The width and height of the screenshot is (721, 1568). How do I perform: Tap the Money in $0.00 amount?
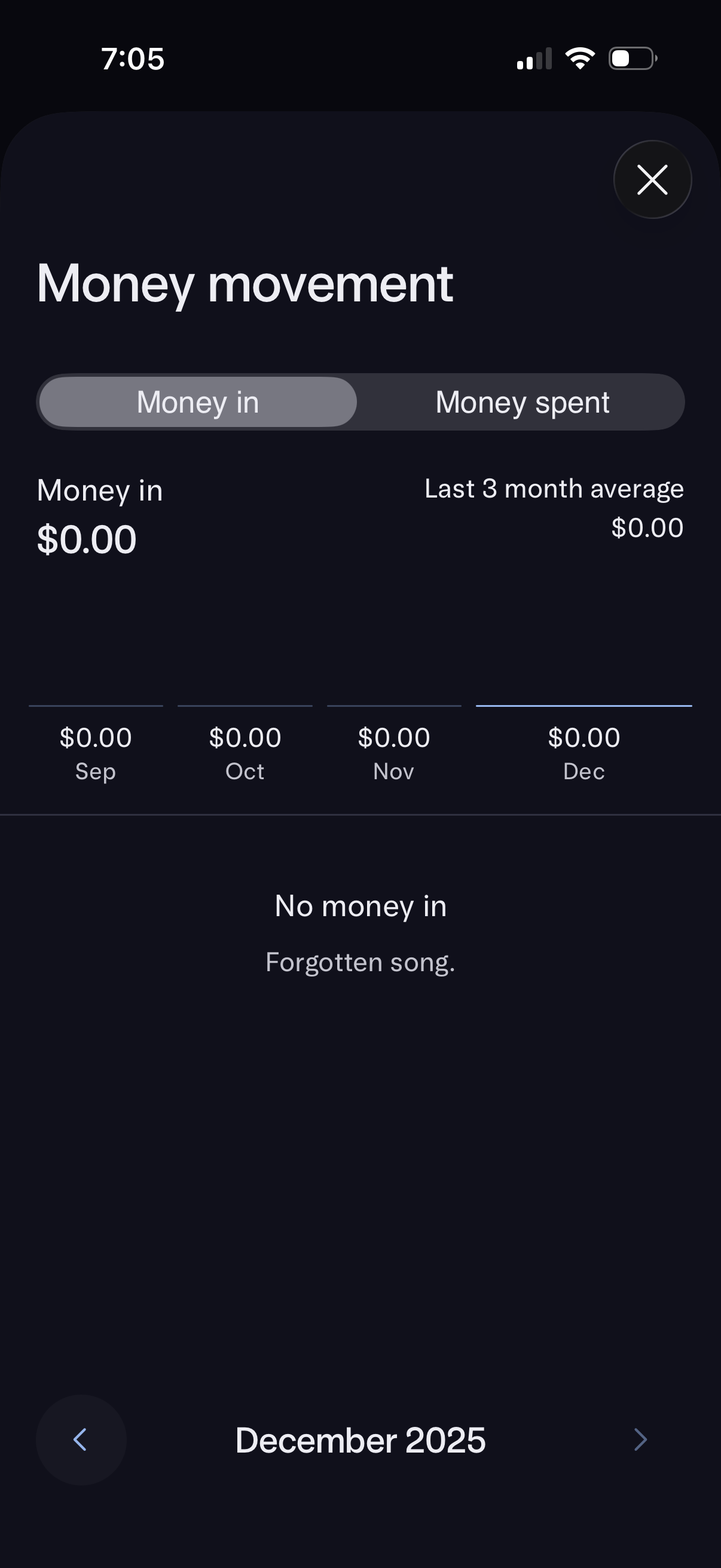tap(85, 538)
